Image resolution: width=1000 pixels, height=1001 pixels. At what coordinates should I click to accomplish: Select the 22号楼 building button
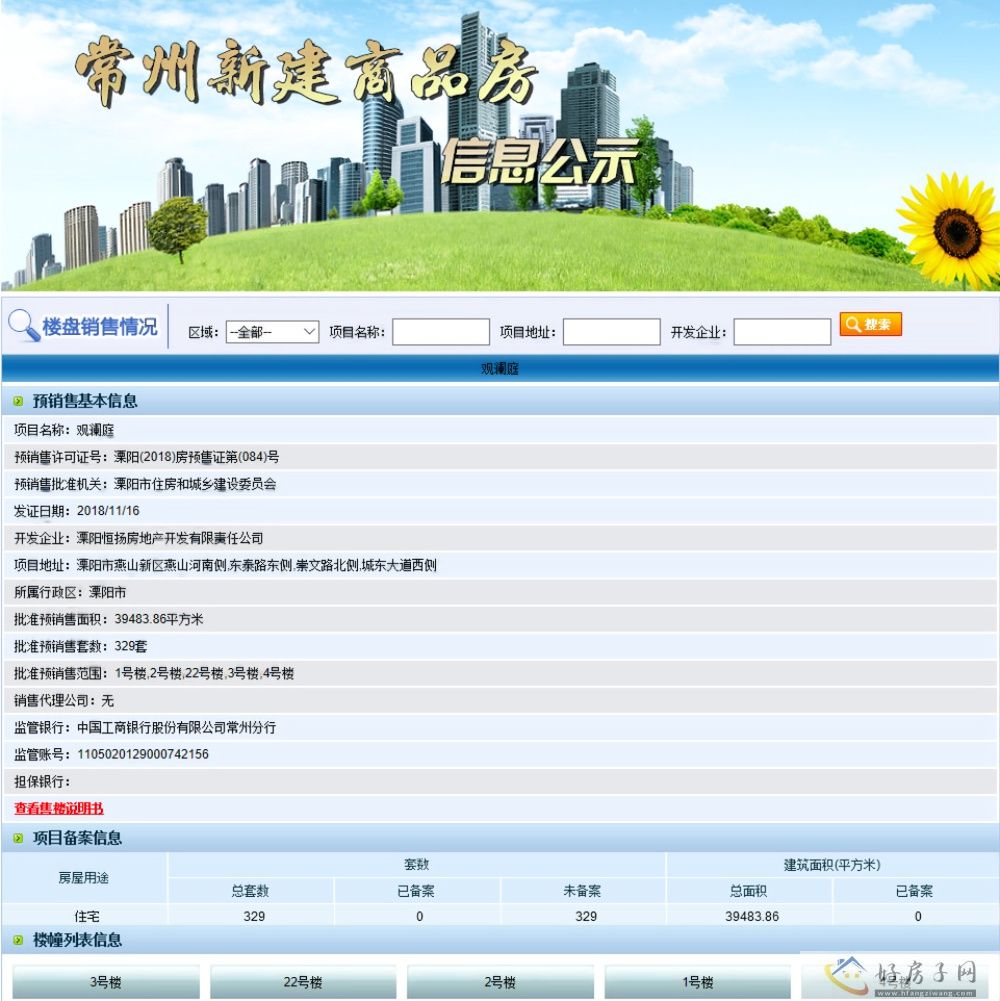pyautogui.click(x=303, y=982)
